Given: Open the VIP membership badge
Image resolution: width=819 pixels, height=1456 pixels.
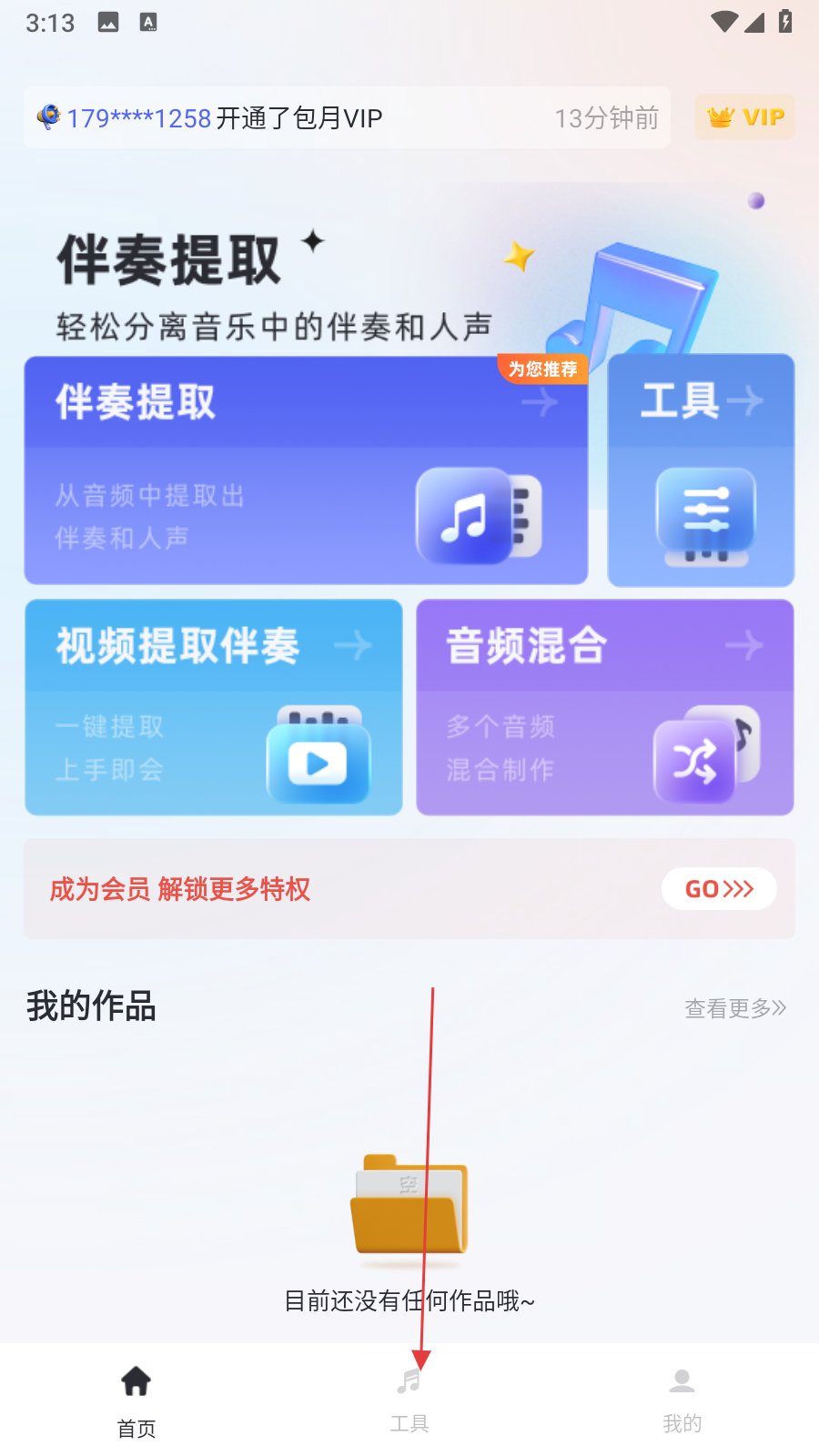Looking at the screenshot, I should click(744, 117).
